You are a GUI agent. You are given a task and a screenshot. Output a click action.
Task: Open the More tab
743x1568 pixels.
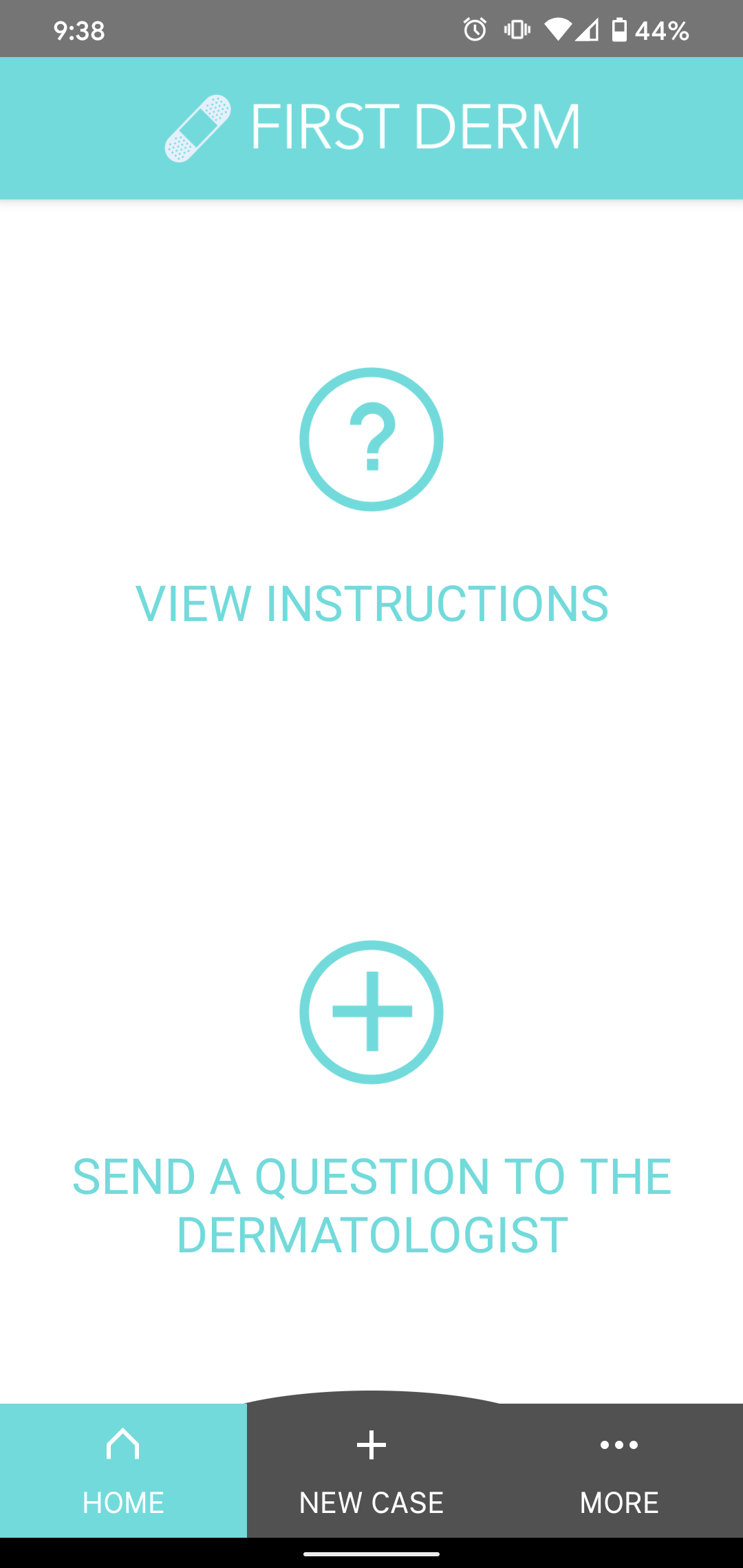[x=619, y=1470]
